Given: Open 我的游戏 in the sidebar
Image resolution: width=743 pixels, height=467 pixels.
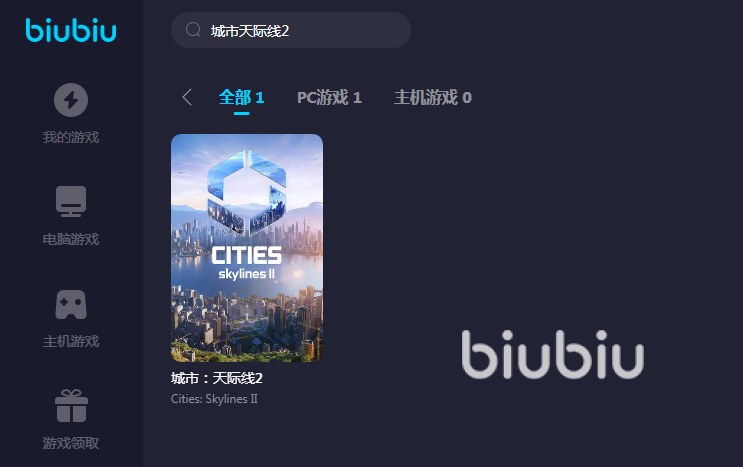Looking at the screenshot, I should tap(71, 114).
